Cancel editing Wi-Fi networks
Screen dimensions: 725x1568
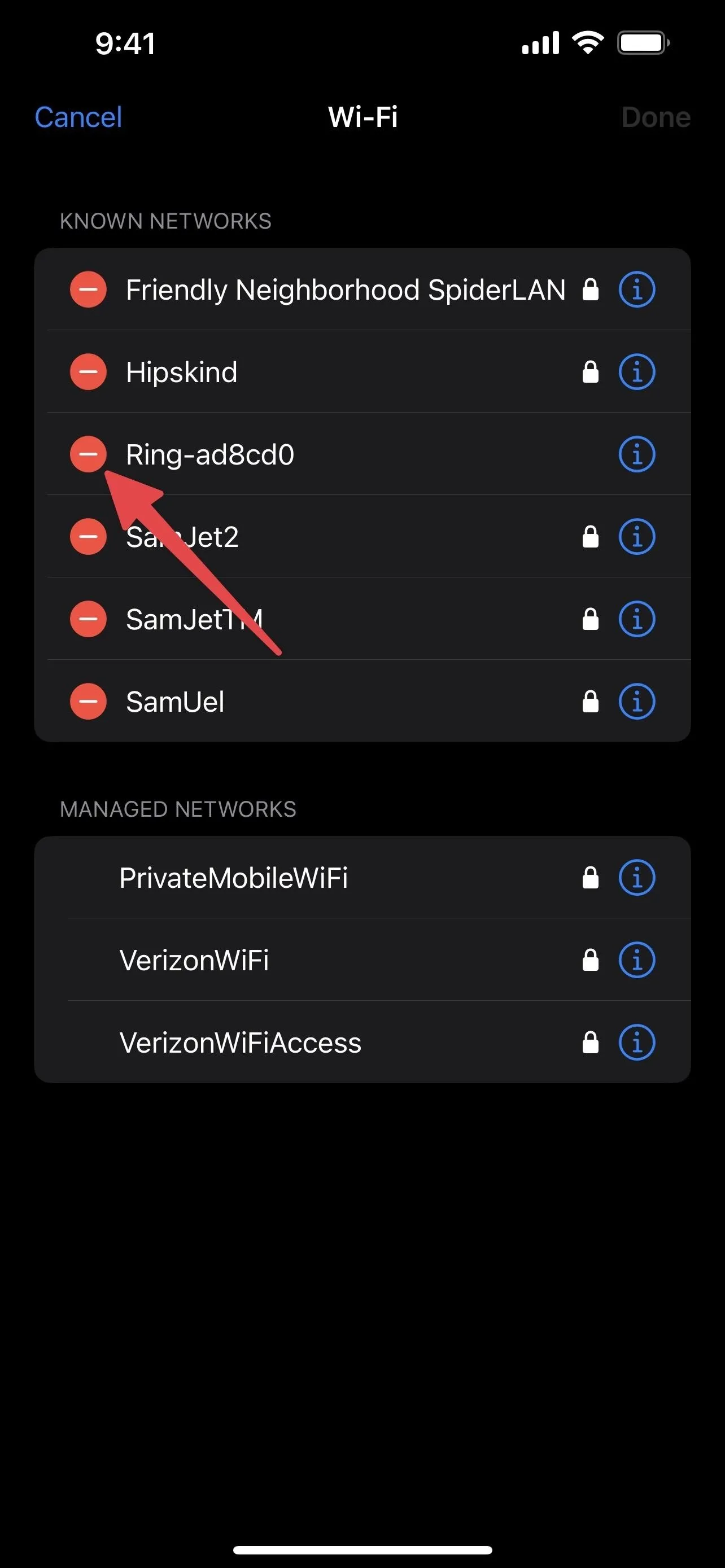(x=78, y=117)
